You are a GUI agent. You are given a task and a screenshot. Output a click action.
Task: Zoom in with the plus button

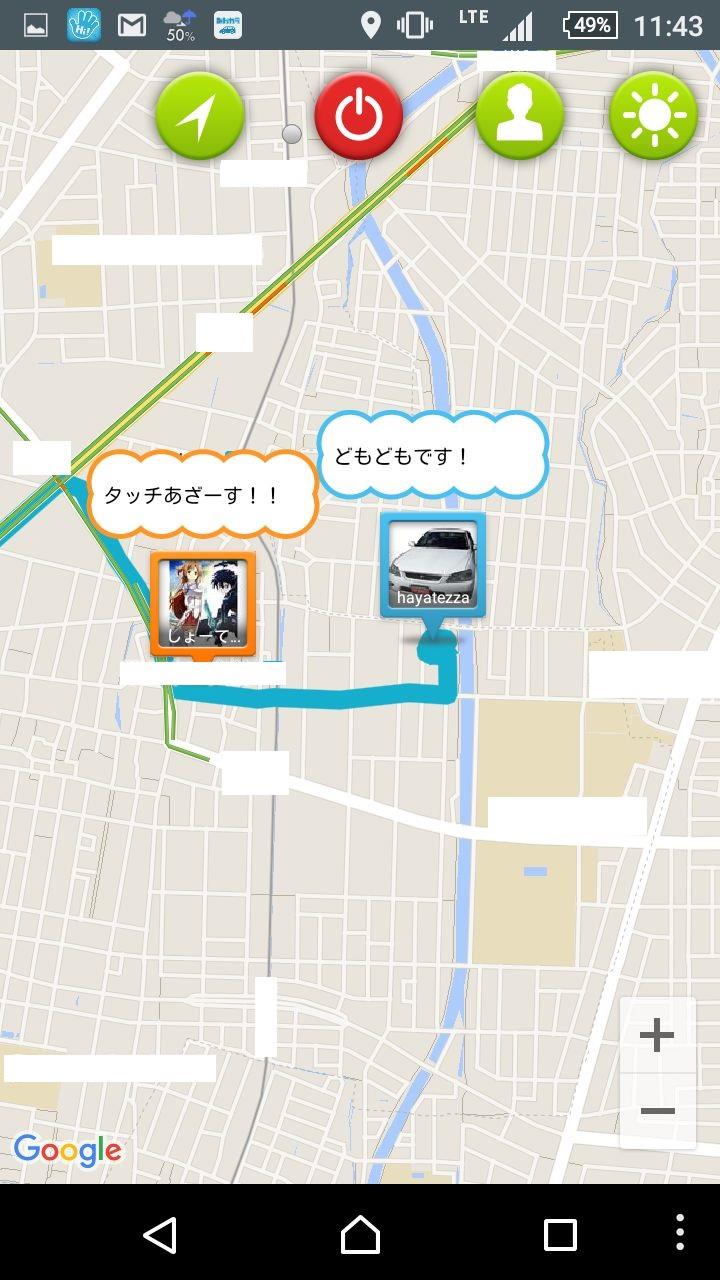pyautogui.click(x=657, y=1035)
